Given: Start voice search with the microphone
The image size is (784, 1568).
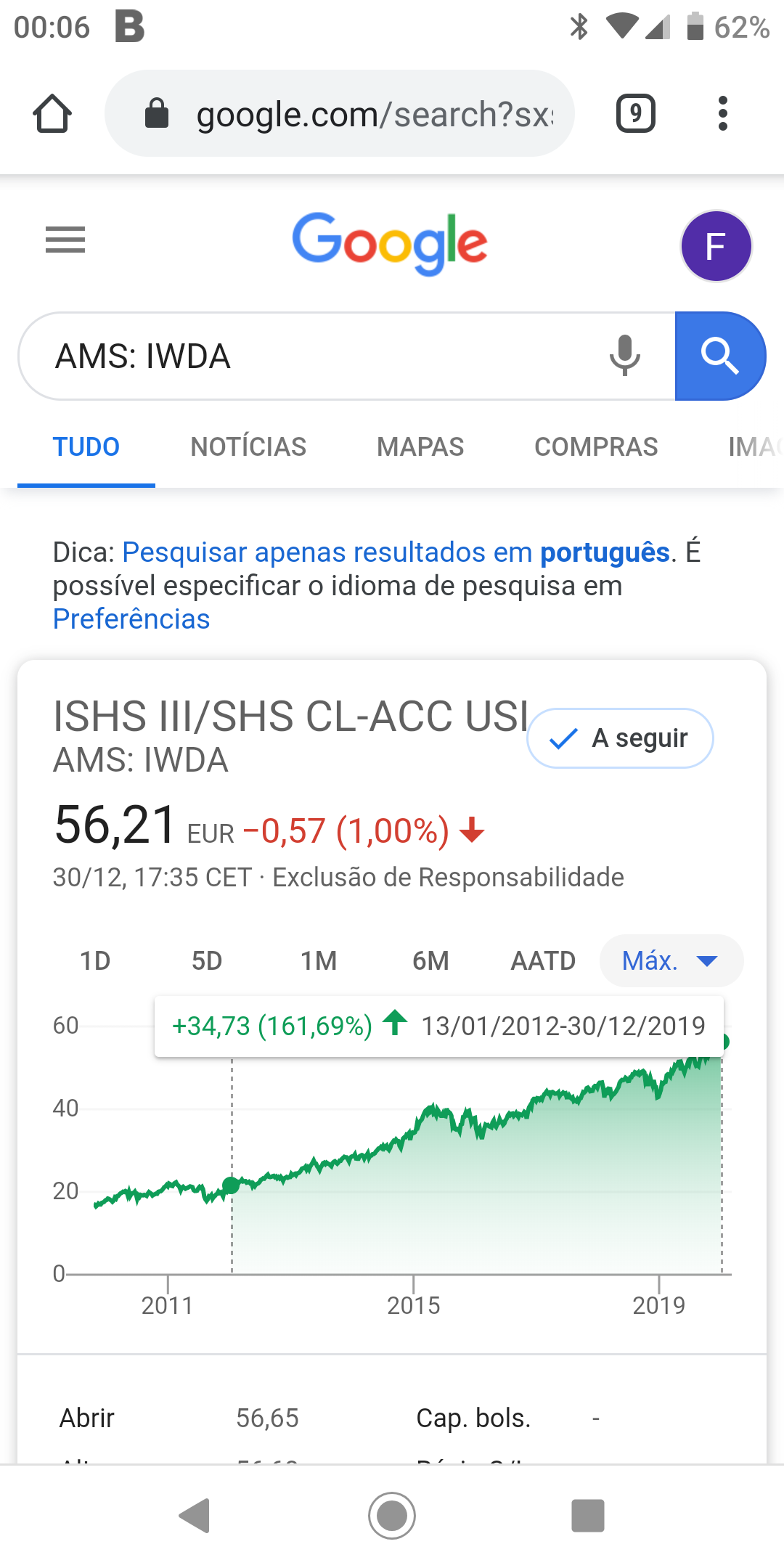Looking at the screenshot, I should tap(624, 356).
